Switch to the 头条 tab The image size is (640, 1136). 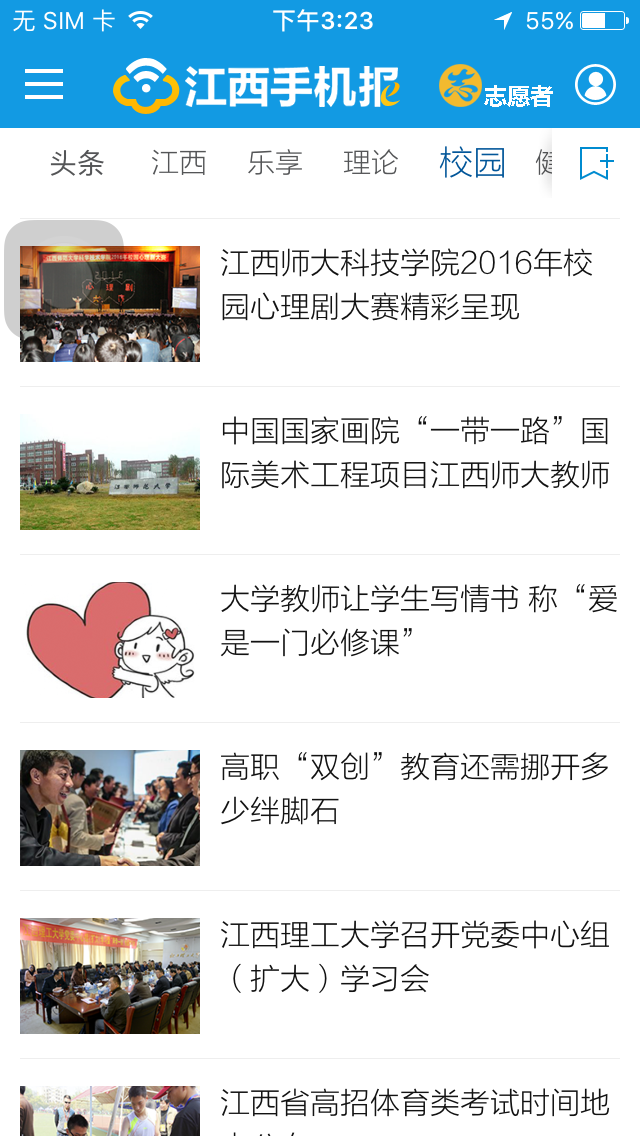pyautogui.click(x=77, y=163)
